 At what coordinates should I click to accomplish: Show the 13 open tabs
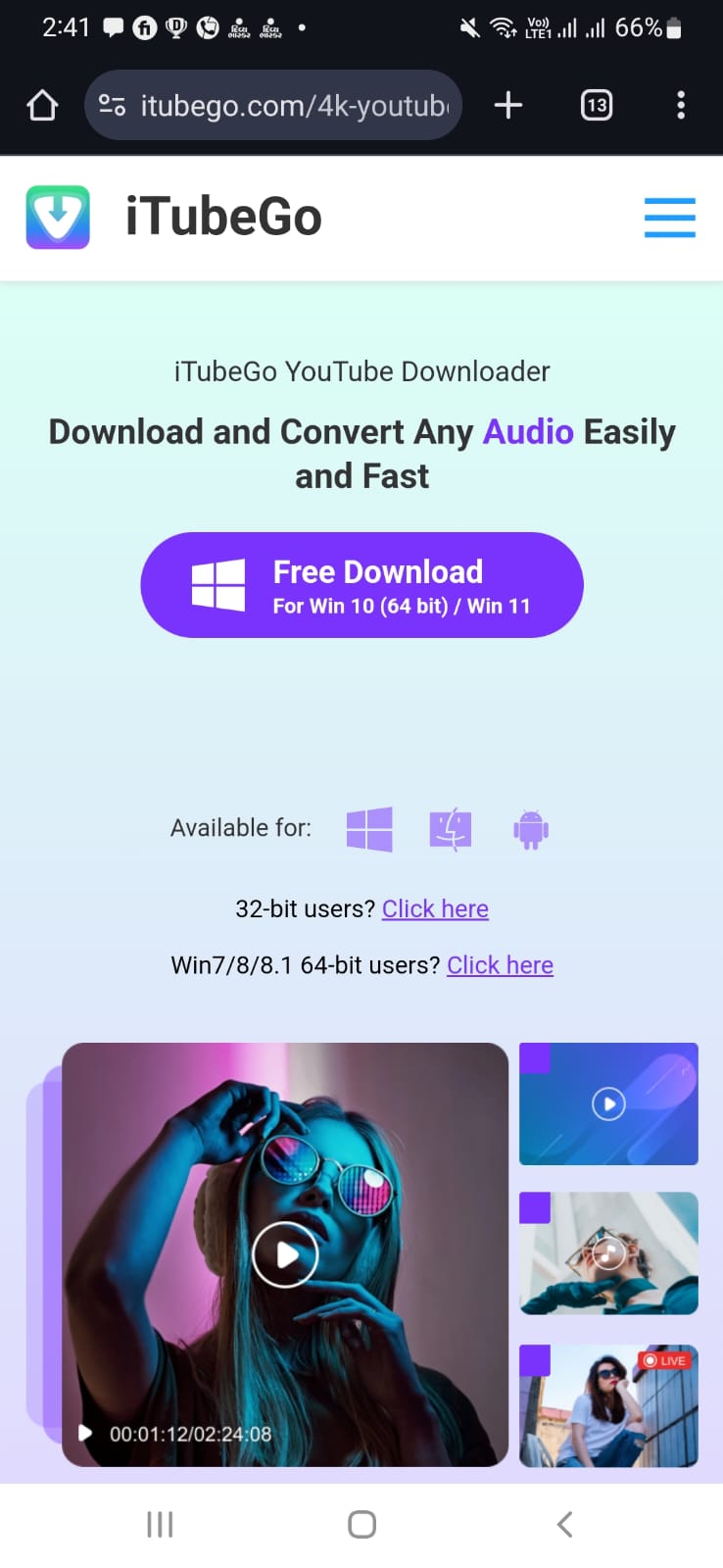point(596,105)
